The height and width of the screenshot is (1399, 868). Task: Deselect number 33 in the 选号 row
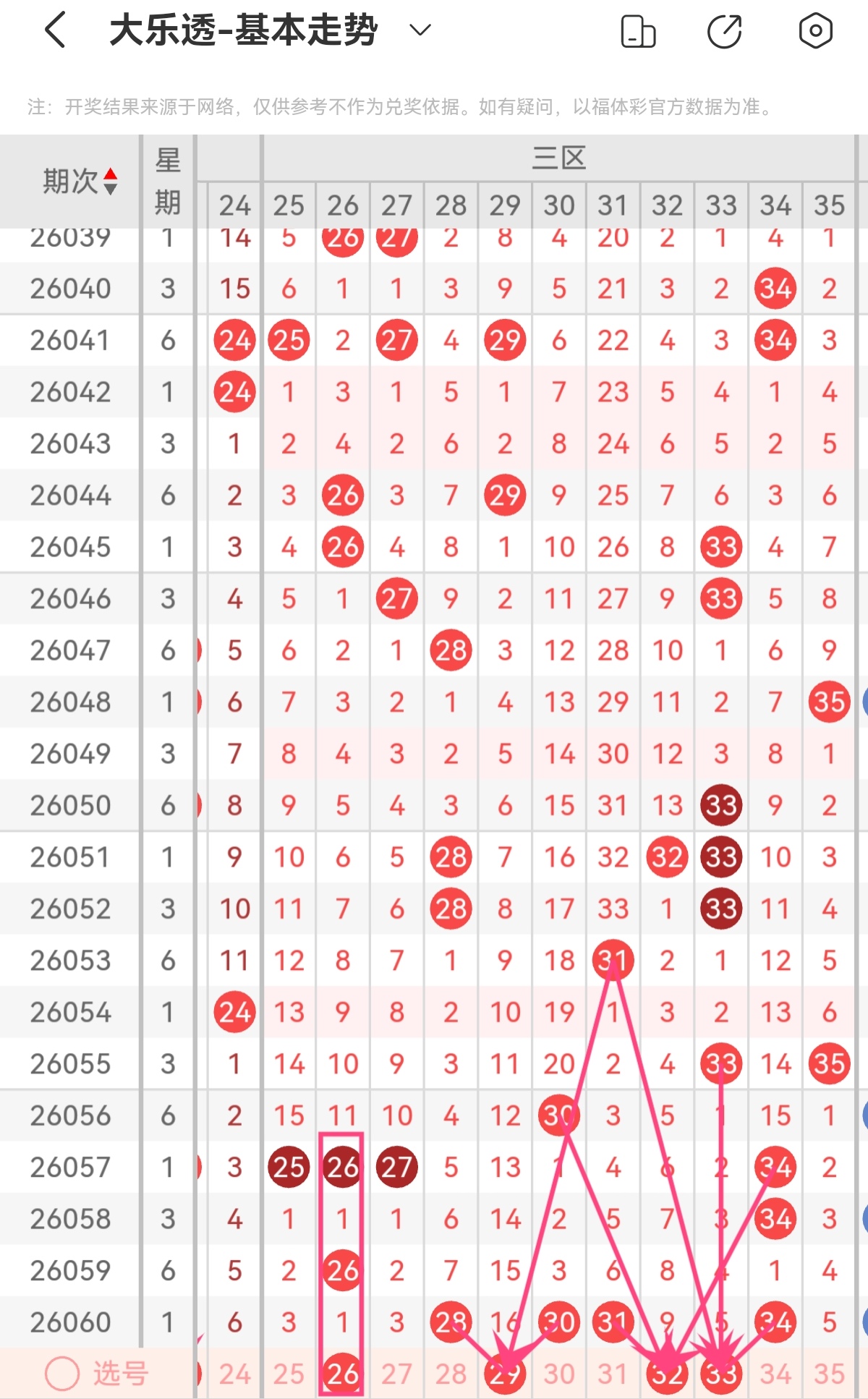721,1373
